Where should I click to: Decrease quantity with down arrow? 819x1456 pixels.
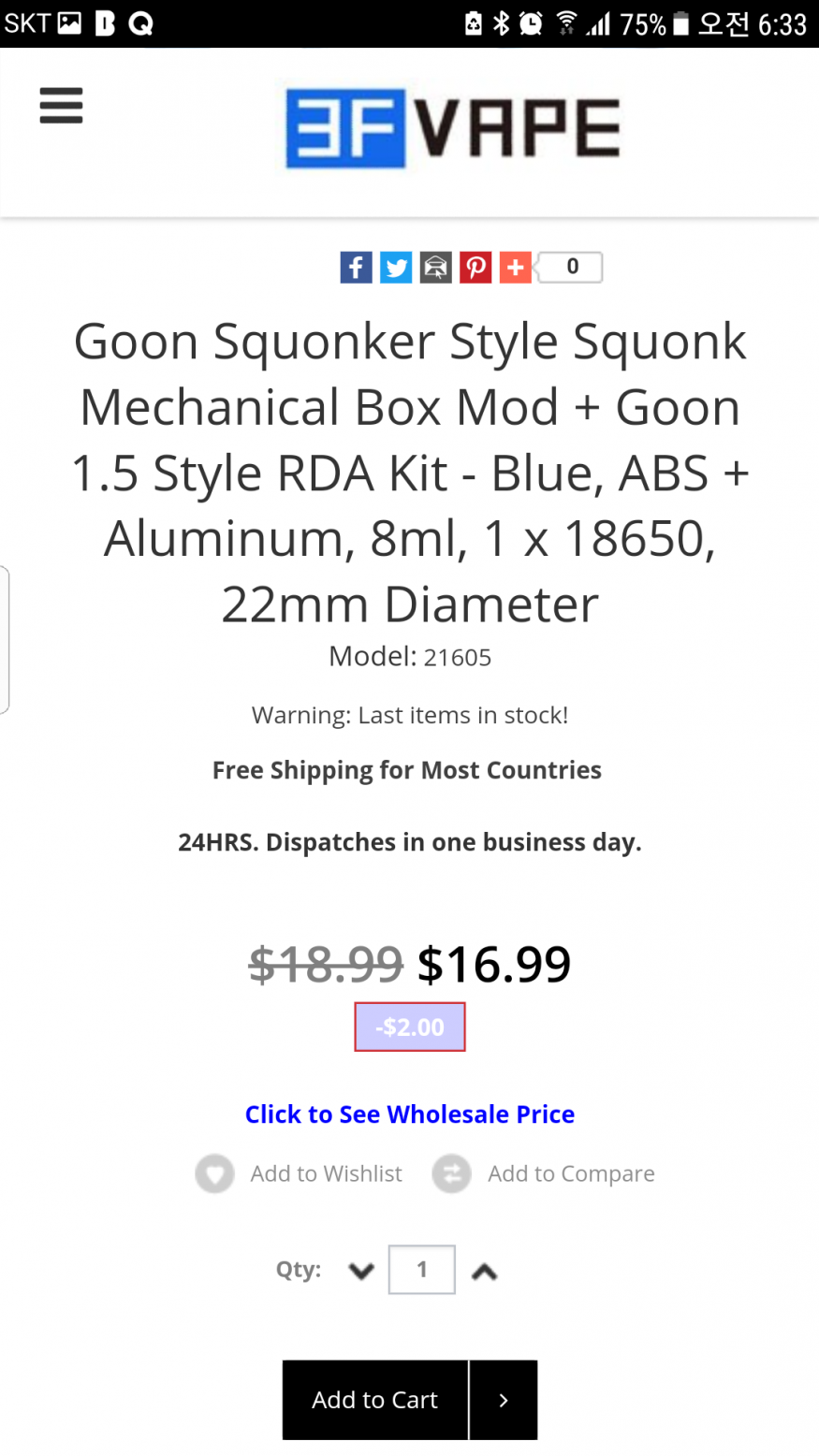[x=361, y=1271]
